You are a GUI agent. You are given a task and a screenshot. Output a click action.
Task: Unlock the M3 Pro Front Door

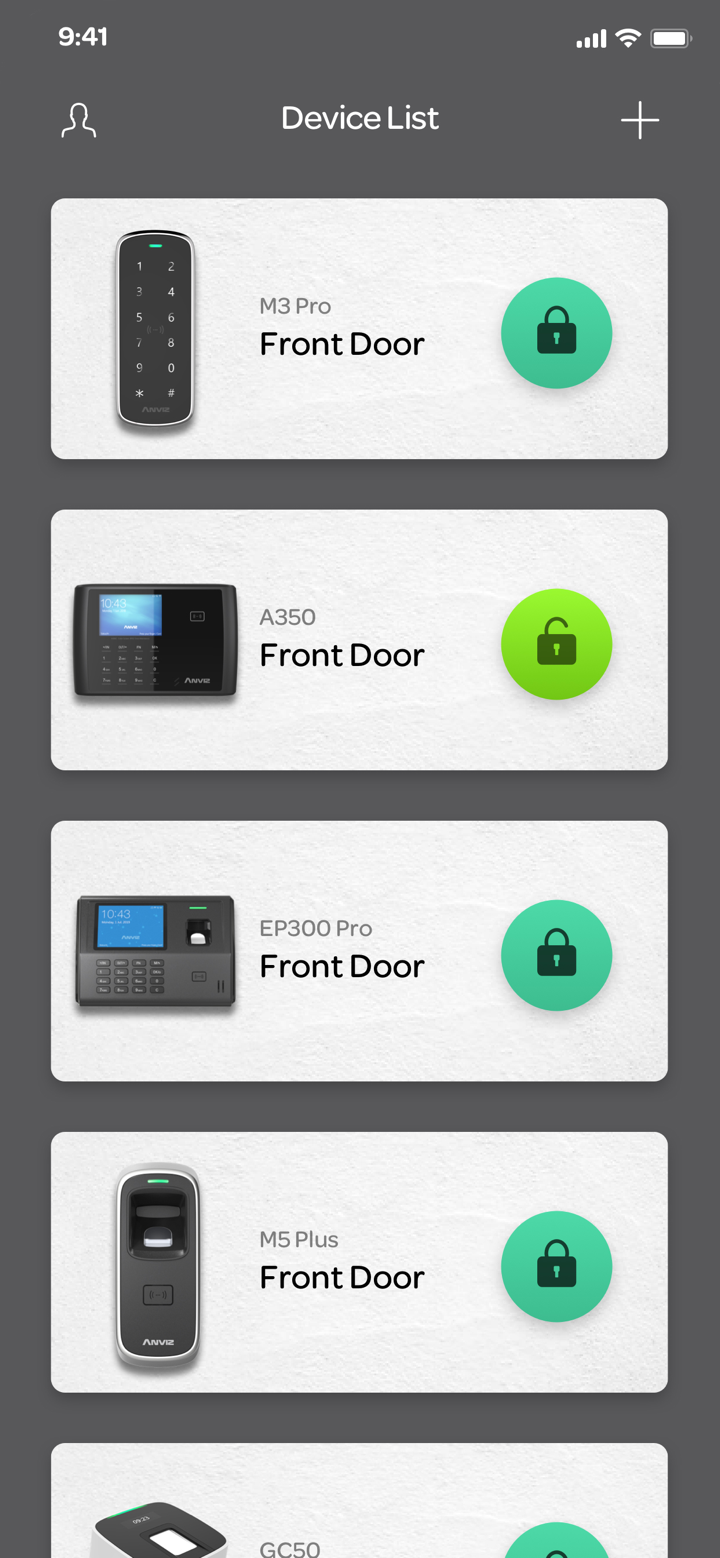[557, 332]
